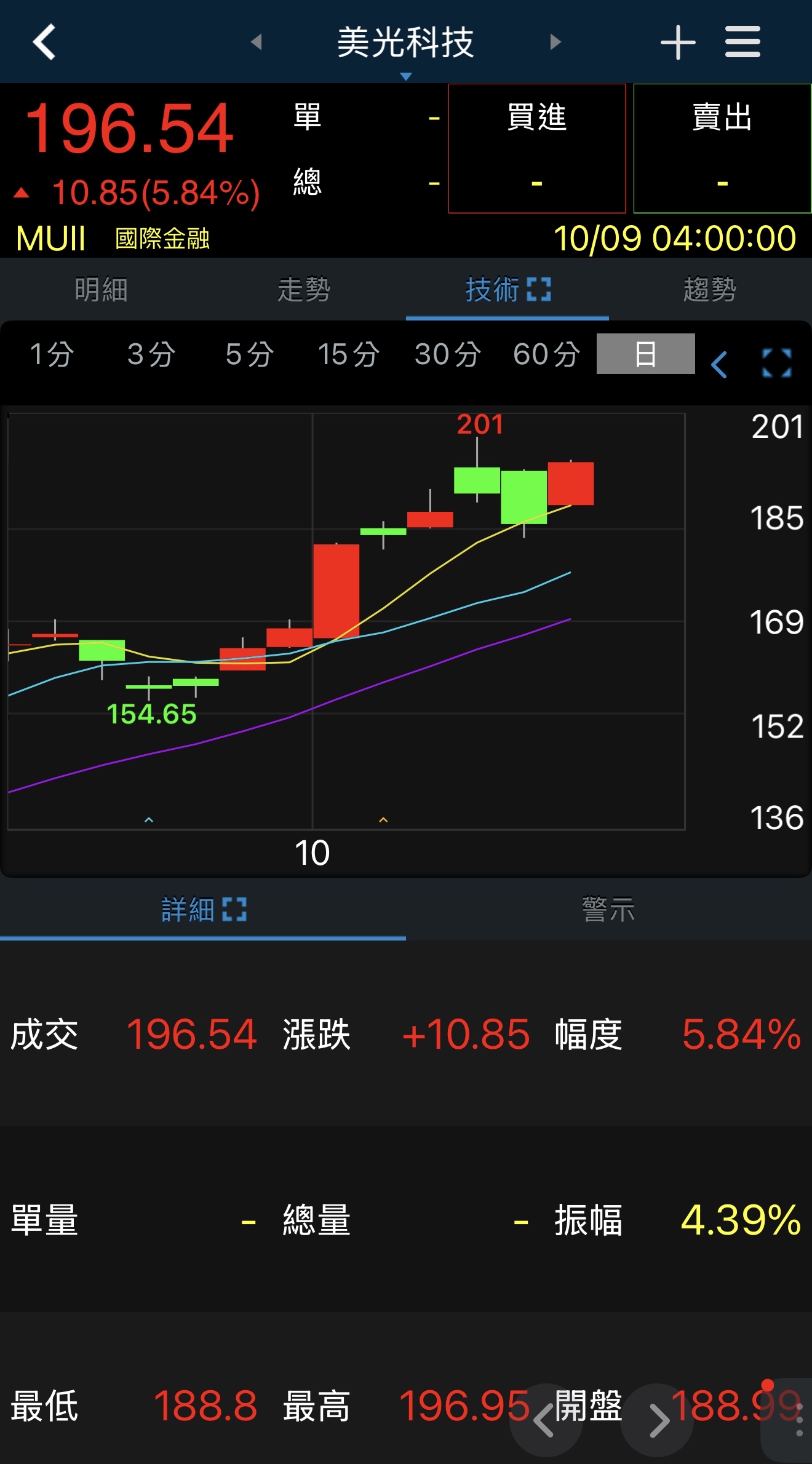Select the 1分 chart interval
This screenshot has height=1464, width=812.
click(52, 354)
